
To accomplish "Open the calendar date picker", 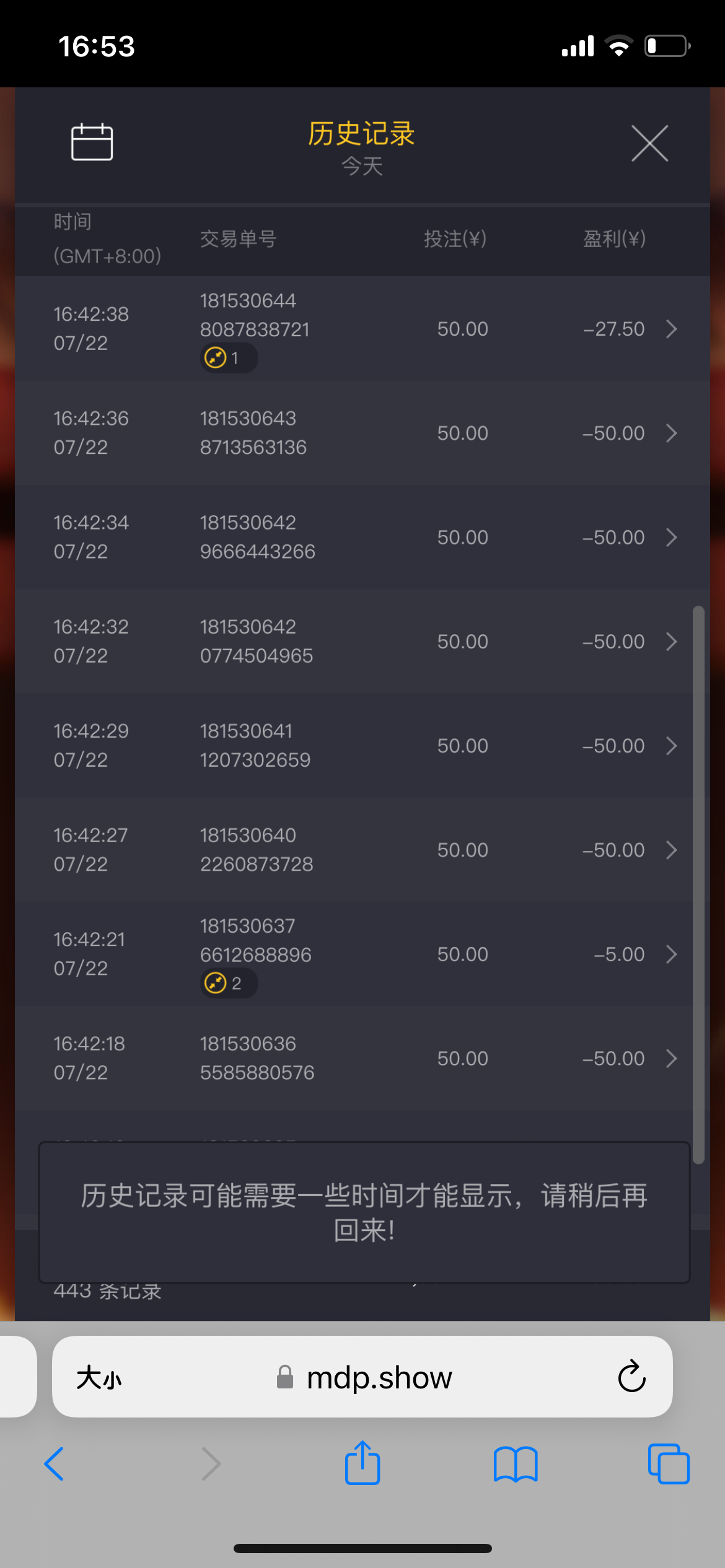I will coord(92,142).
